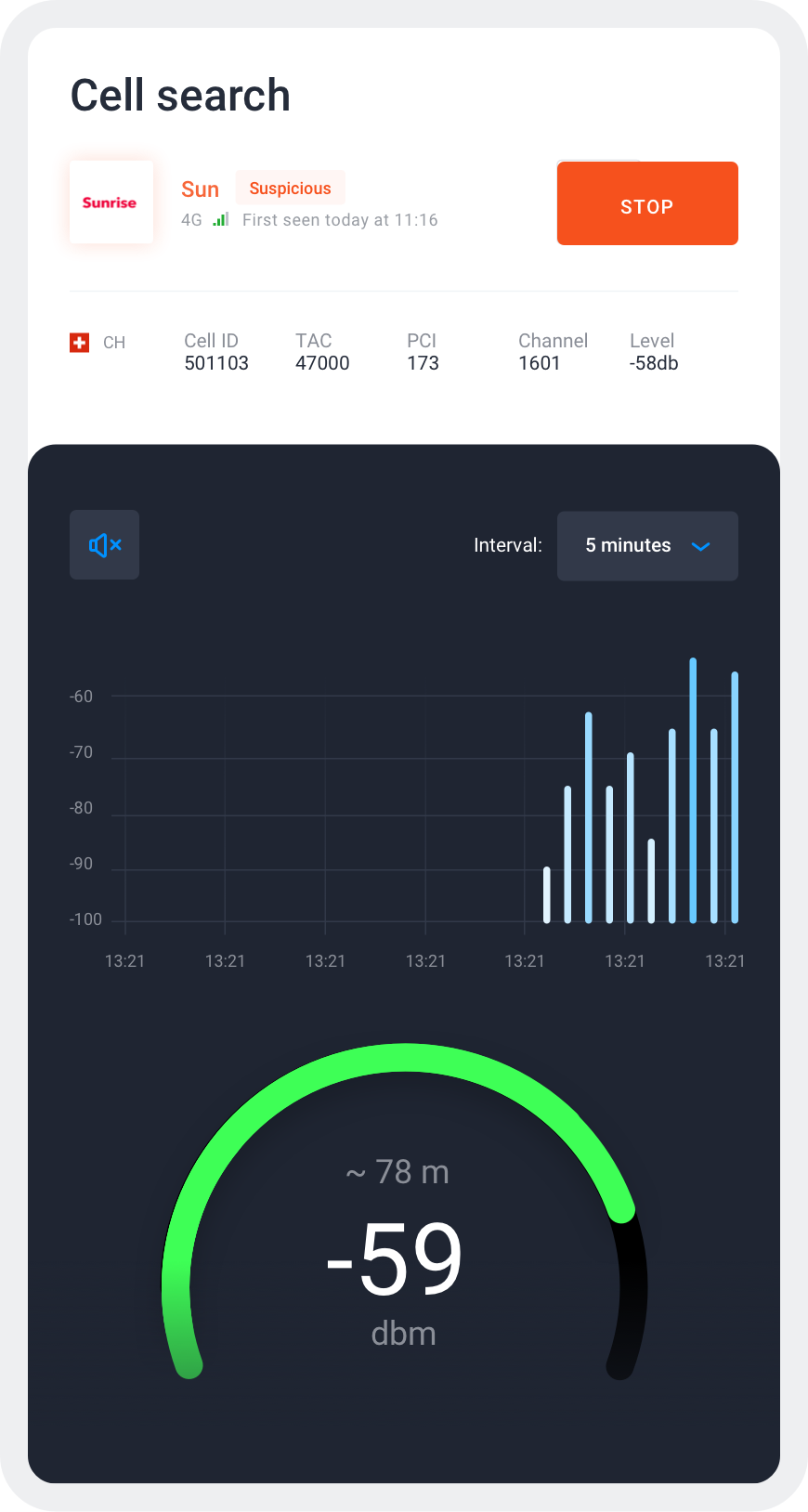Screen dimensions: 808x1512
Task: Stop the cell search
Action: pyautogui.click(x=647, y=204)
